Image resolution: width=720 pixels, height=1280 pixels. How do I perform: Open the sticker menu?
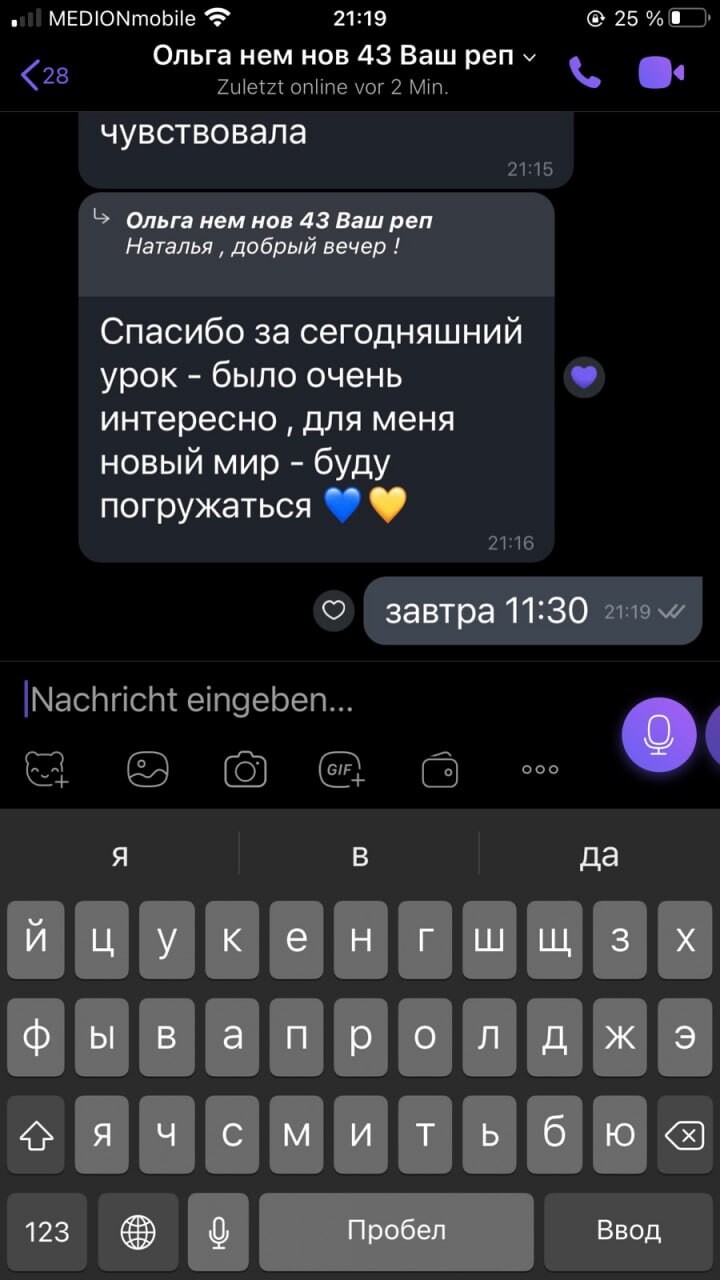pos(47,770)
